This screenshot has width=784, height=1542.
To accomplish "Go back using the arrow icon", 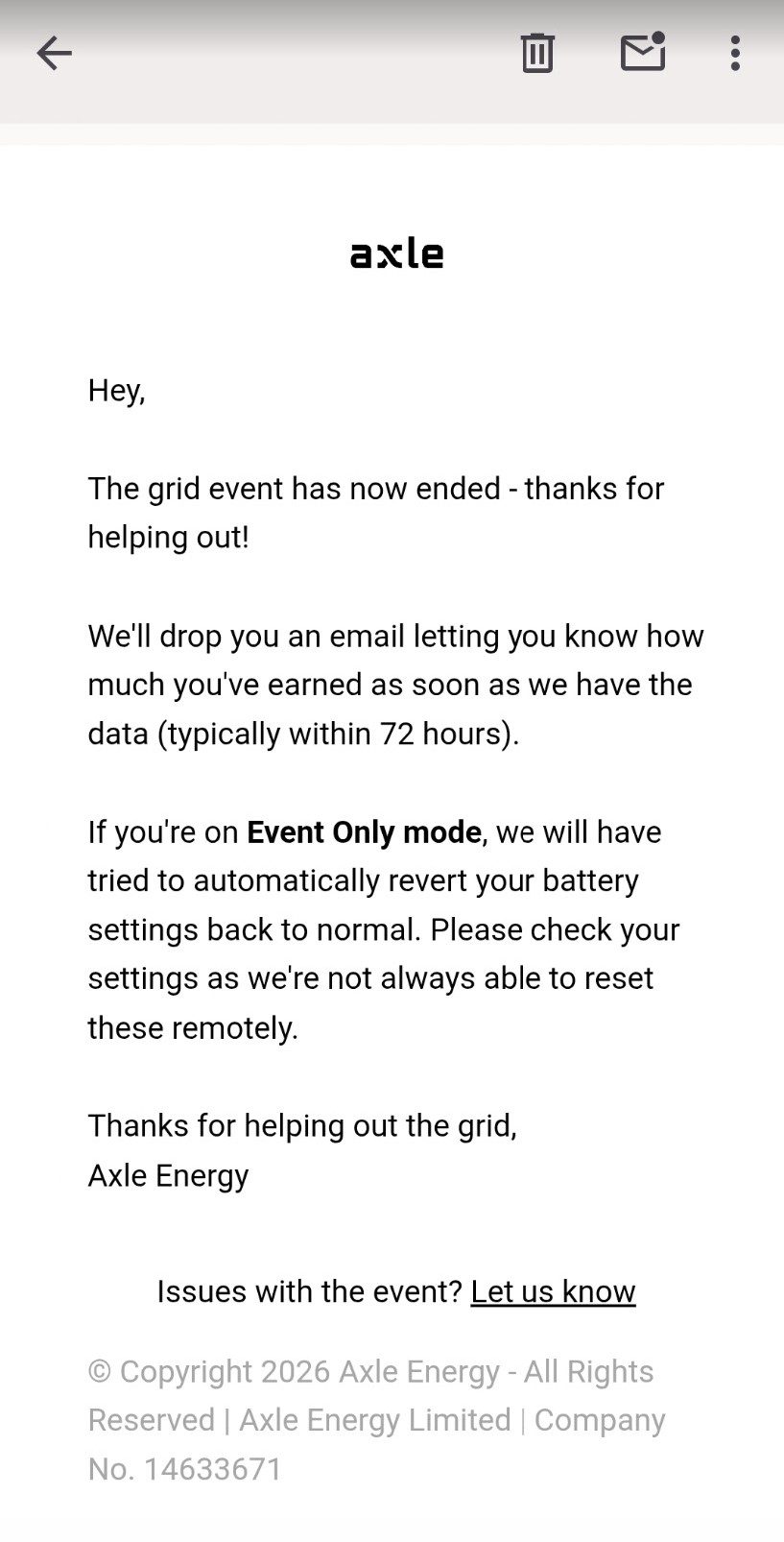I will pyautogui.click(x=54, y=54).
